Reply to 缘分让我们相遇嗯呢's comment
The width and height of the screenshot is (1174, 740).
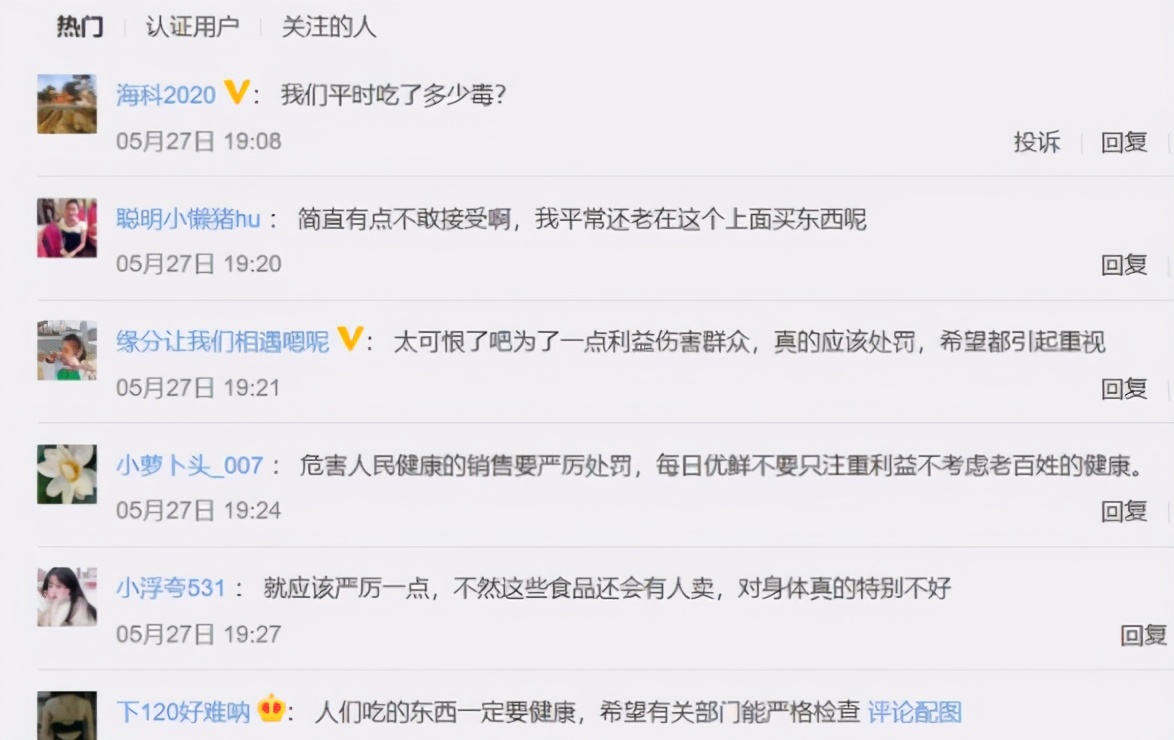point(1124,389)
